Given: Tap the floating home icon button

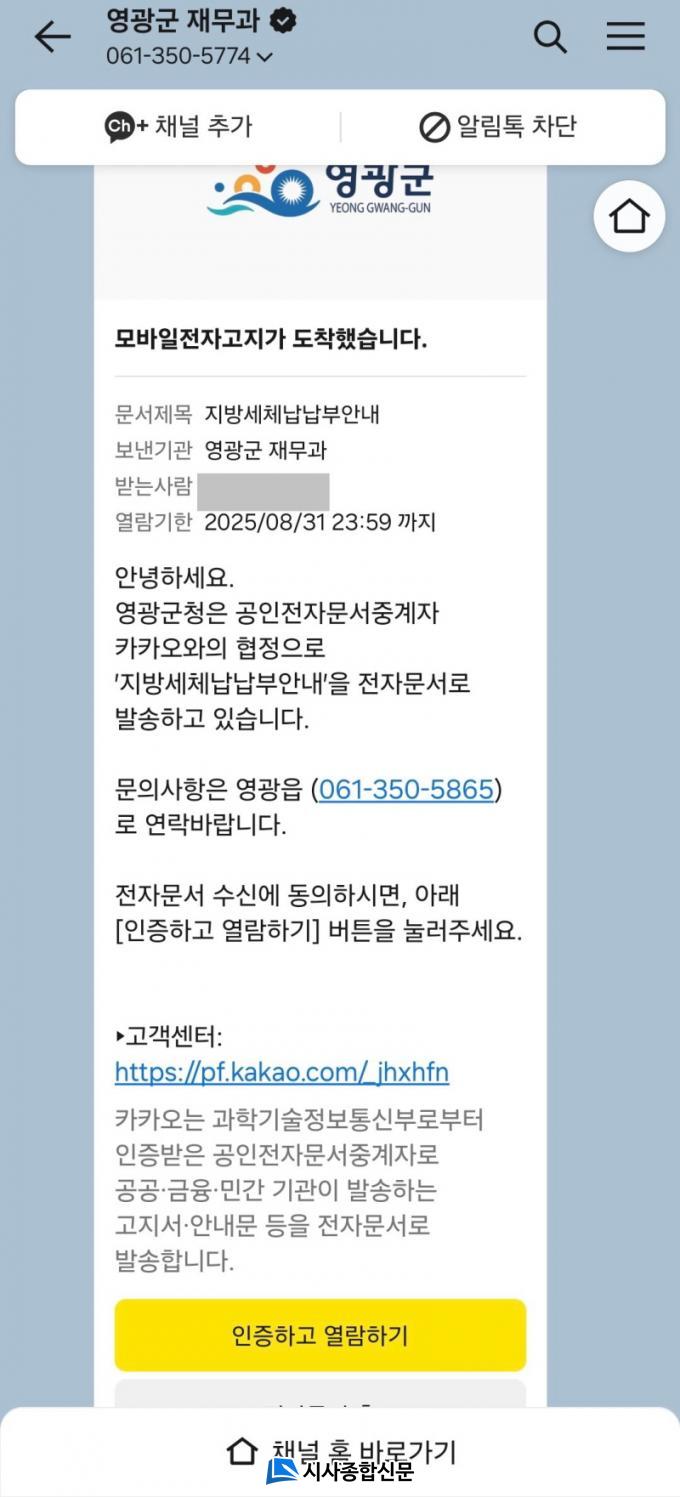Looking at the screenshot, I should [629, 216].
